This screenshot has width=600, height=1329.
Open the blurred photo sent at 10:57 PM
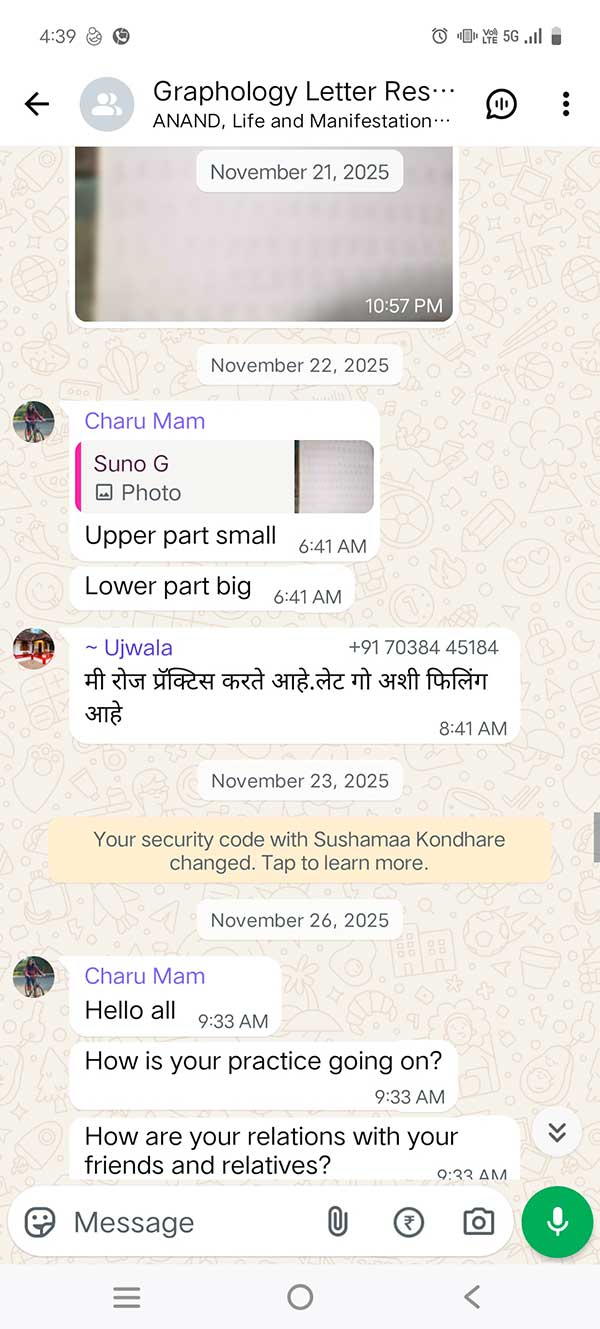click(264, 240)
